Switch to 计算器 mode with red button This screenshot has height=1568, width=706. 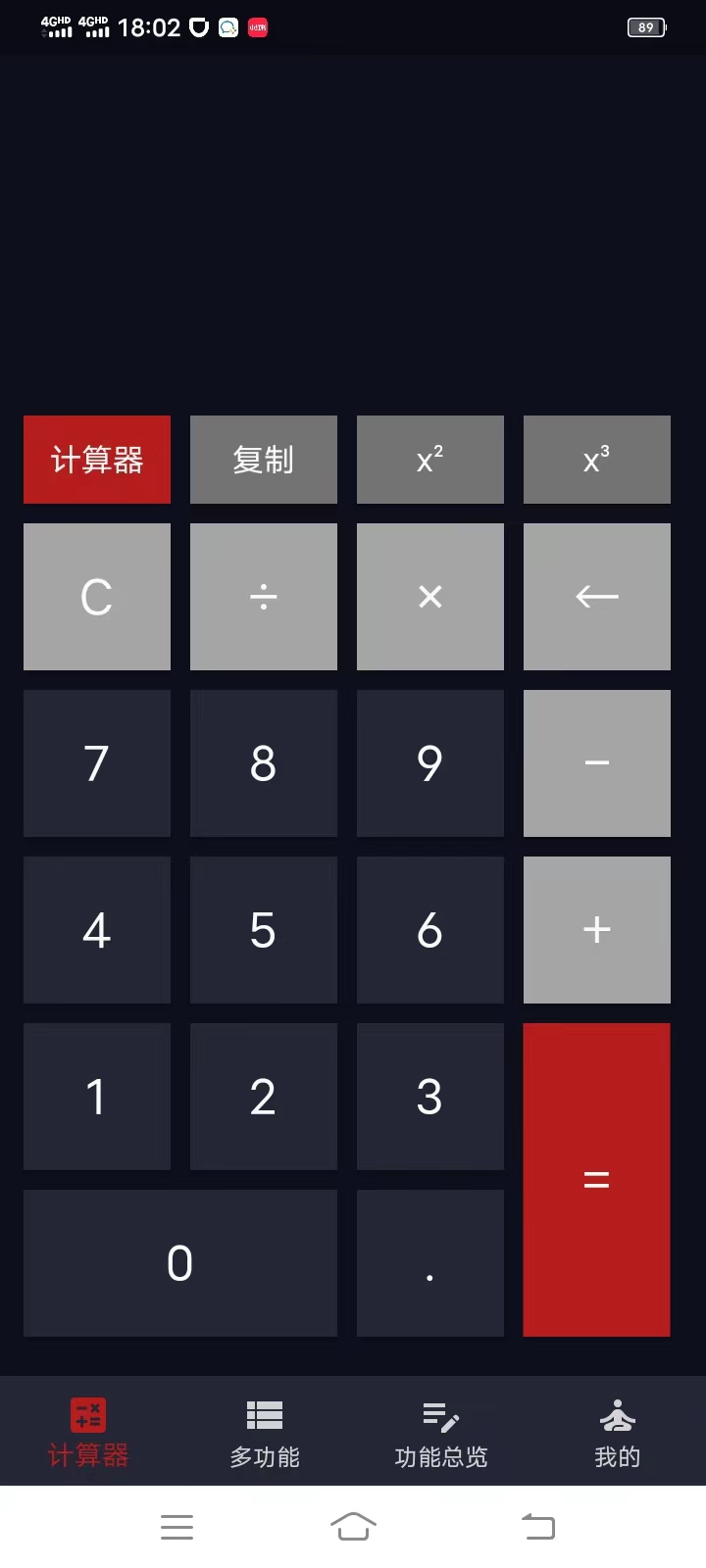pos(96,460)
